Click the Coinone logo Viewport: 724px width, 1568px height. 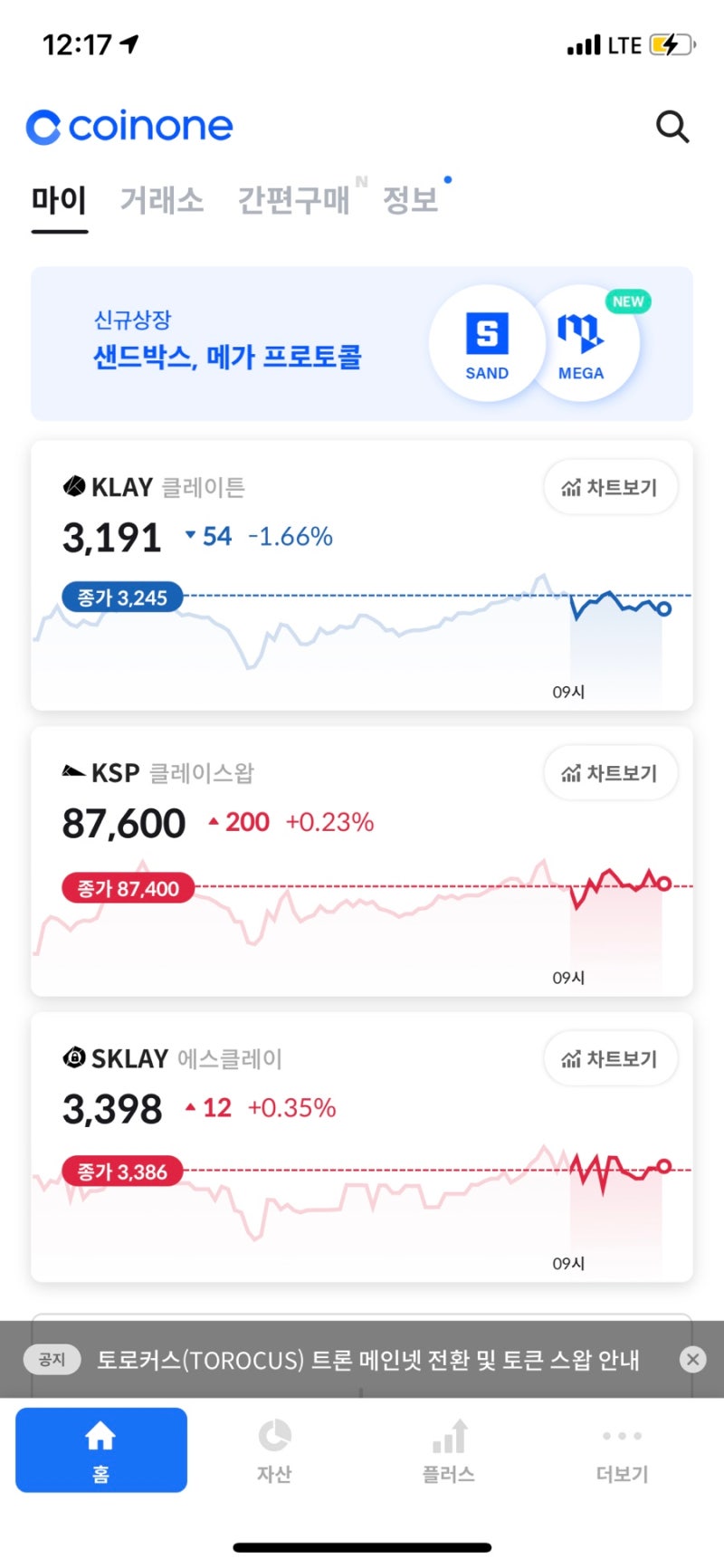point(129,126)
